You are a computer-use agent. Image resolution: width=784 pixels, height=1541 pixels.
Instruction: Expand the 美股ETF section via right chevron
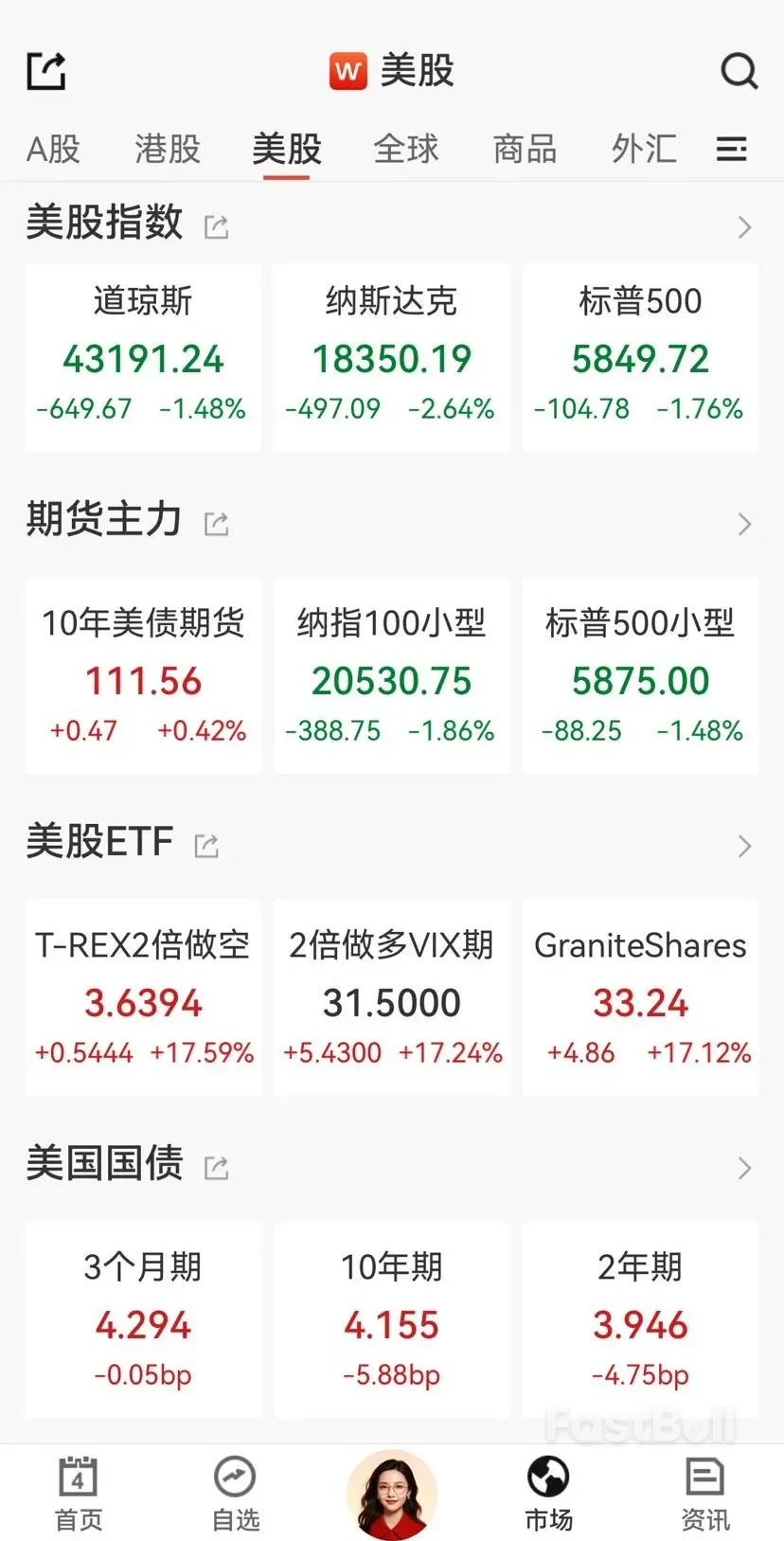click(744, 846)
